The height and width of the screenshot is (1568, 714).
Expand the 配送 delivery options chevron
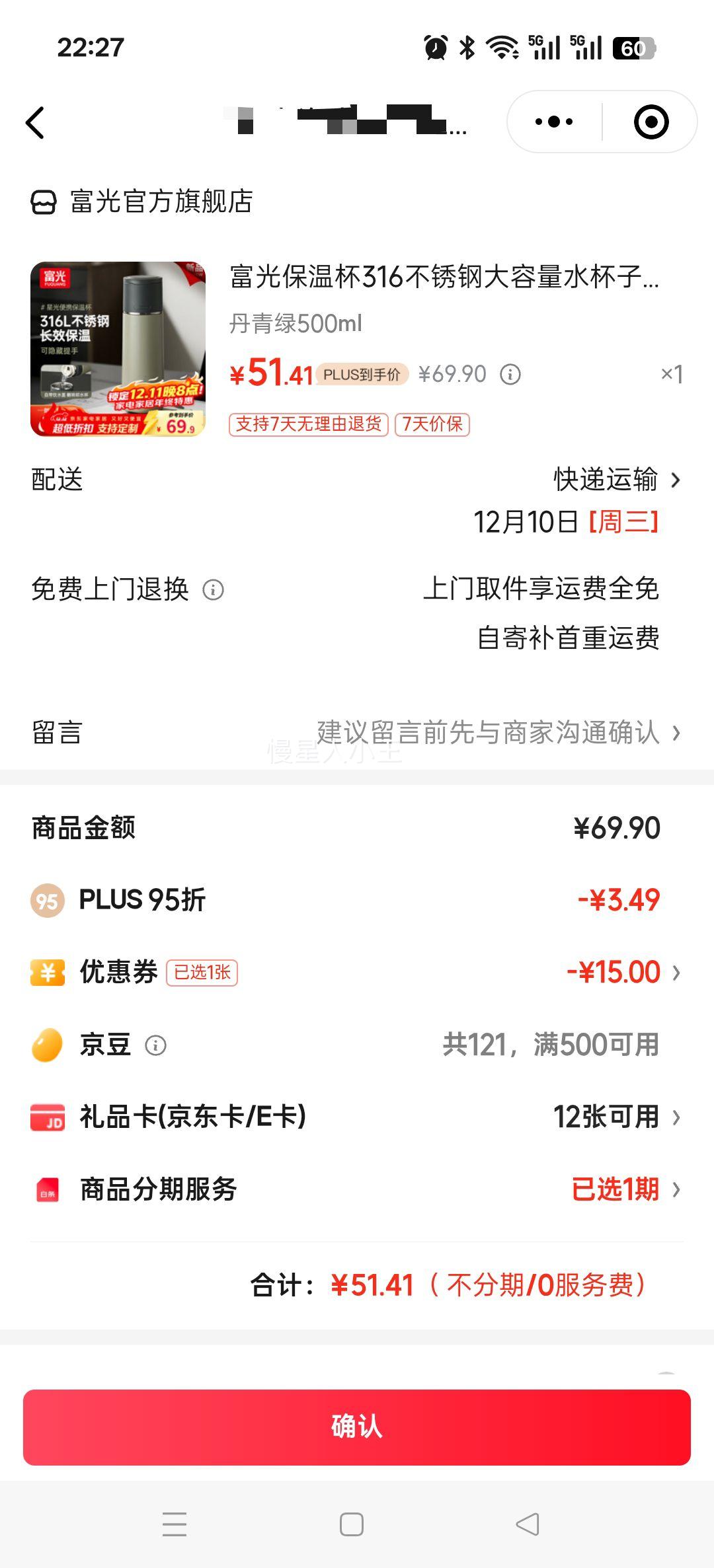pos(676,480)
